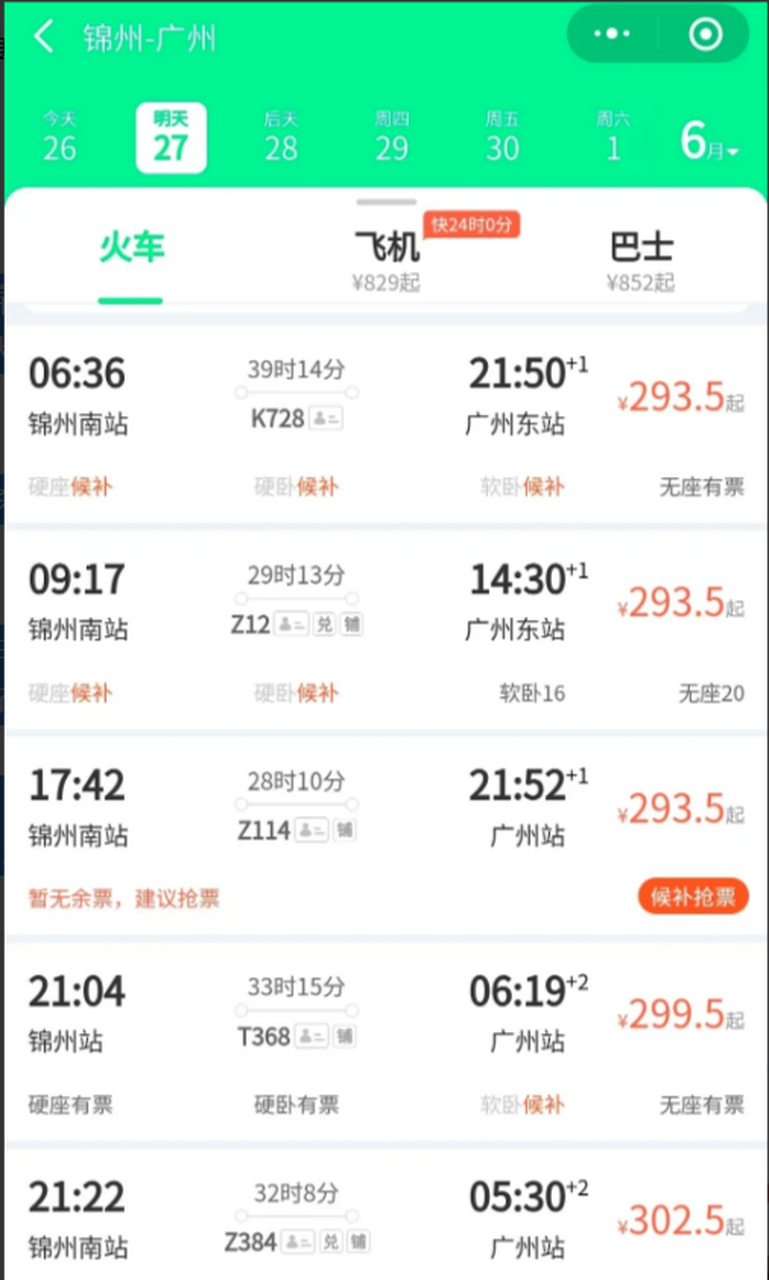Tap the 候补抢票 button for Z114
The image size is (769, 1280).
692,898
